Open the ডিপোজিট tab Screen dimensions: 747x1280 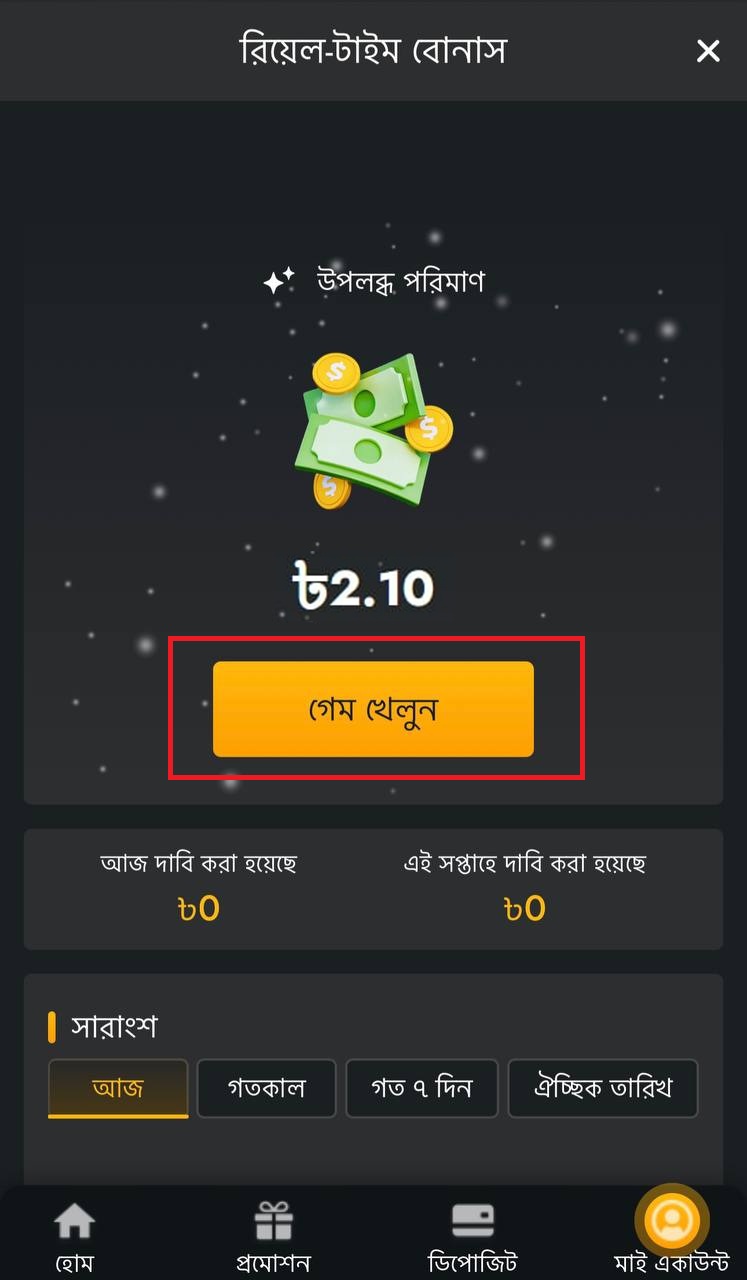(x=472, y=1236)
